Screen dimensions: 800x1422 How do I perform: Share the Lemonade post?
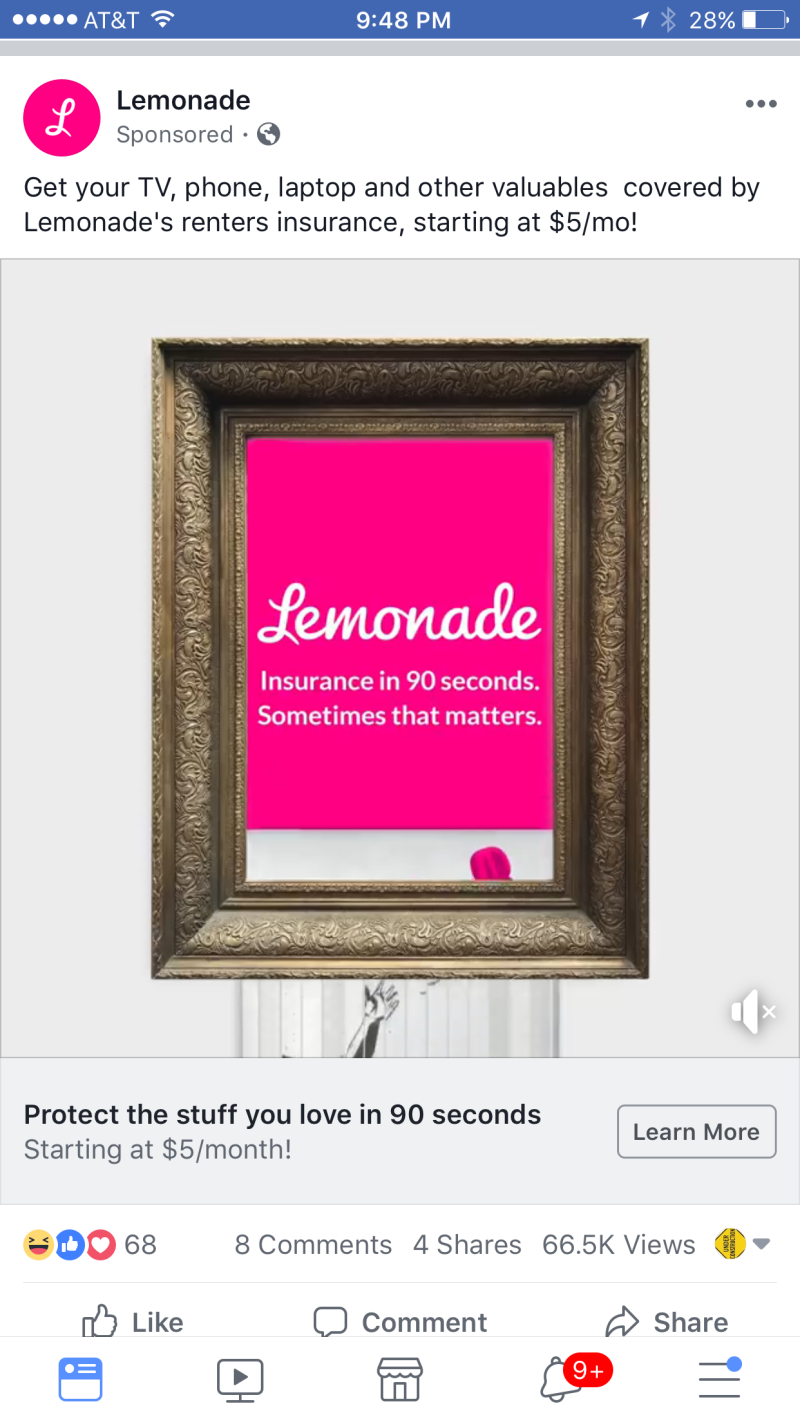click(x=667, y=1322)
